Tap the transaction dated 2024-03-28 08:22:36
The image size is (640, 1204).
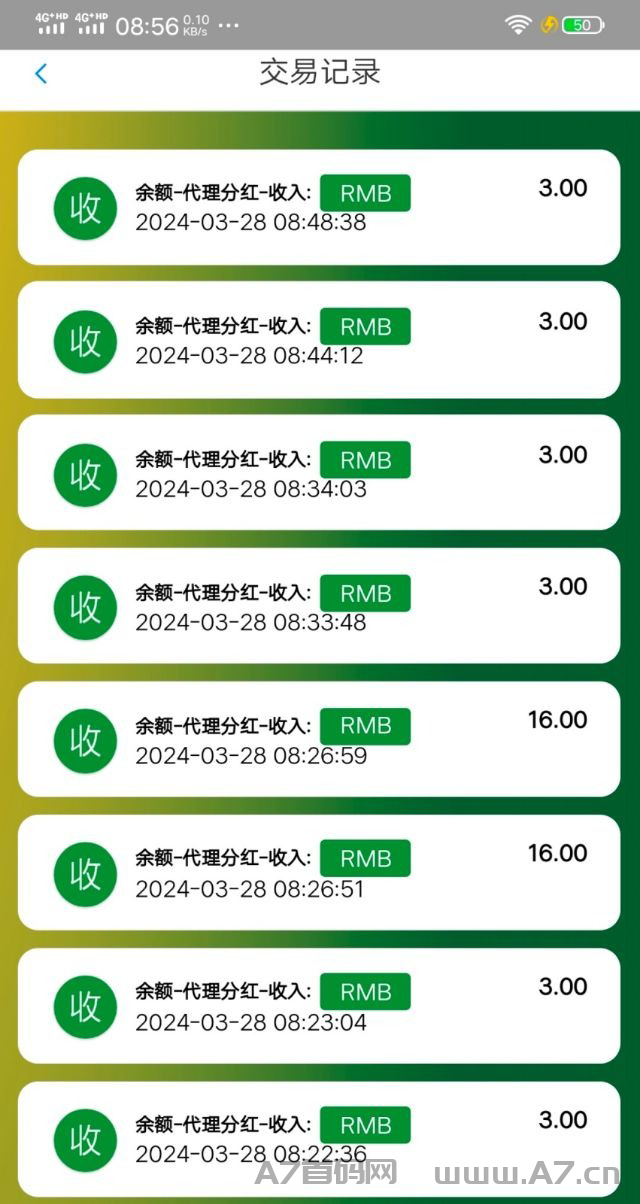pyautogui.click(x=319, y=1139)
